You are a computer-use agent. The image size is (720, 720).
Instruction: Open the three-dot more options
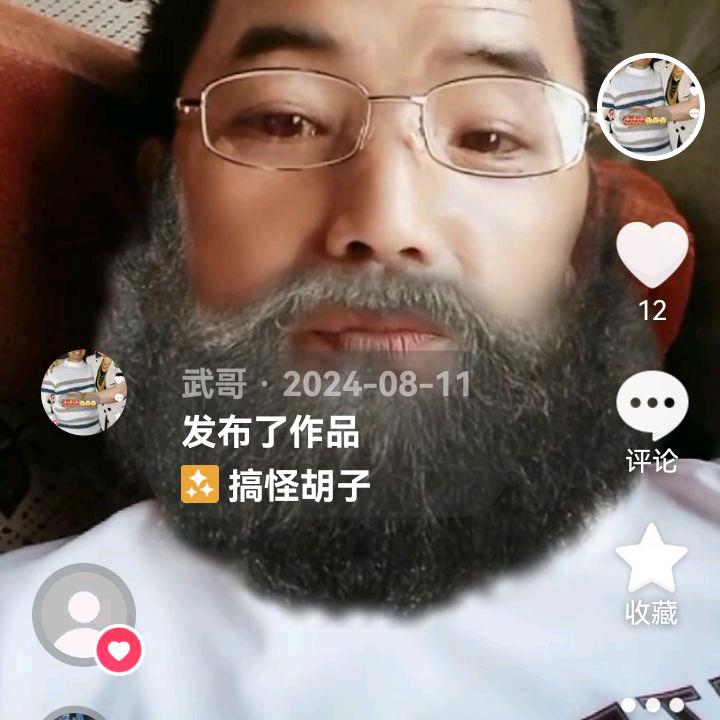point(652,705)
